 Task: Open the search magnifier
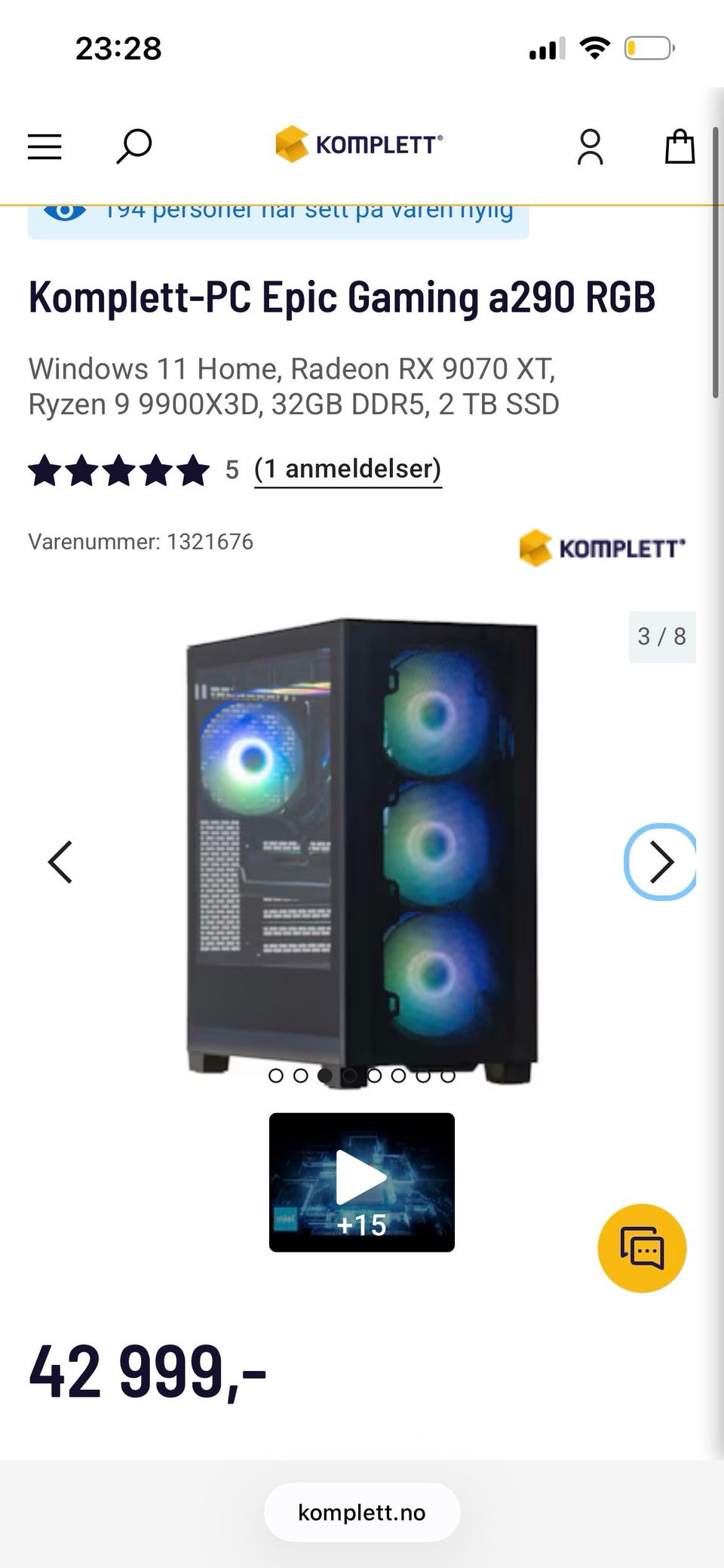pyautogui.click(x=133, y=146)
